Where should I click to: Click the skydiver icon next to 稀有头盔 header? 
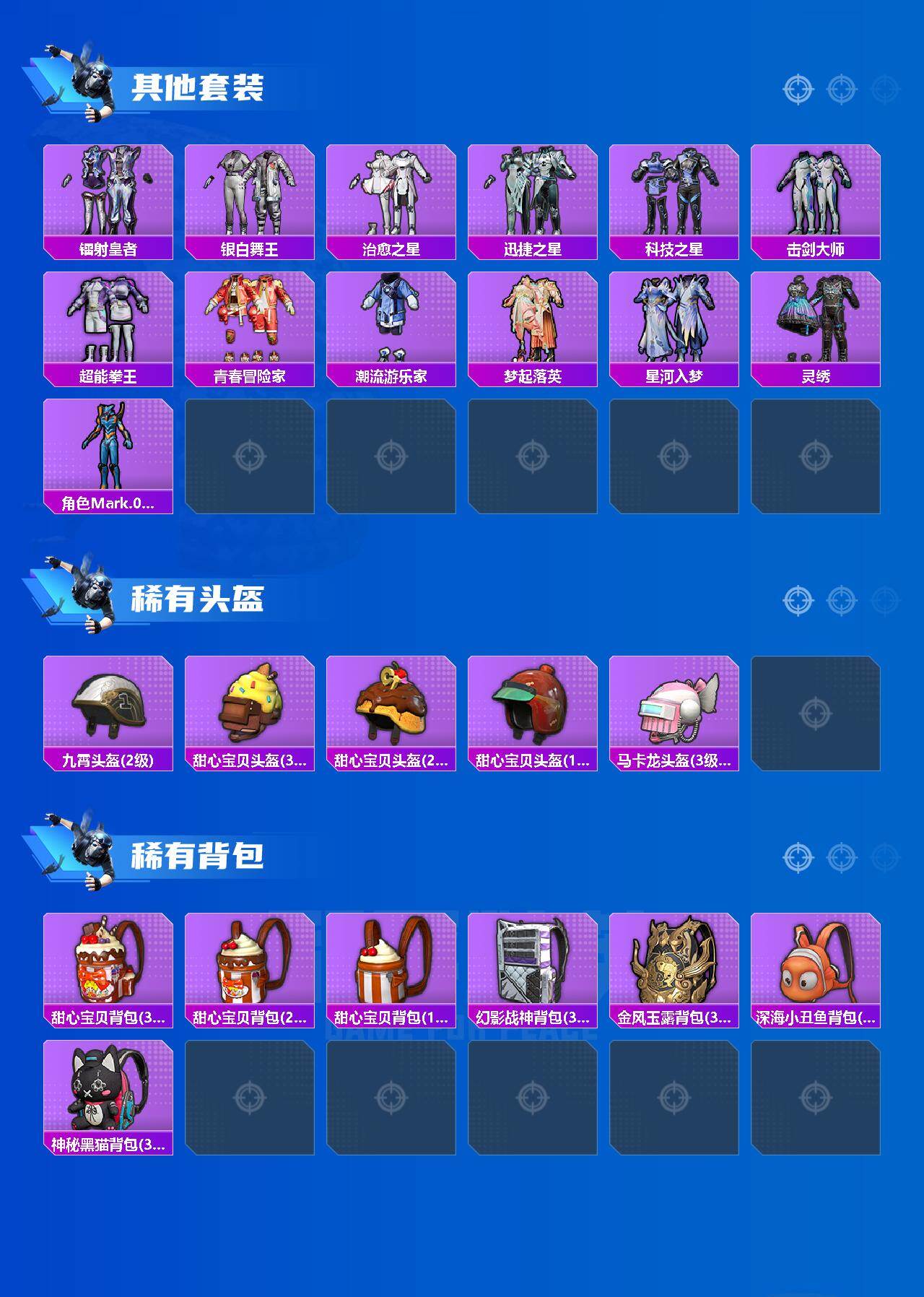point(88,592)
